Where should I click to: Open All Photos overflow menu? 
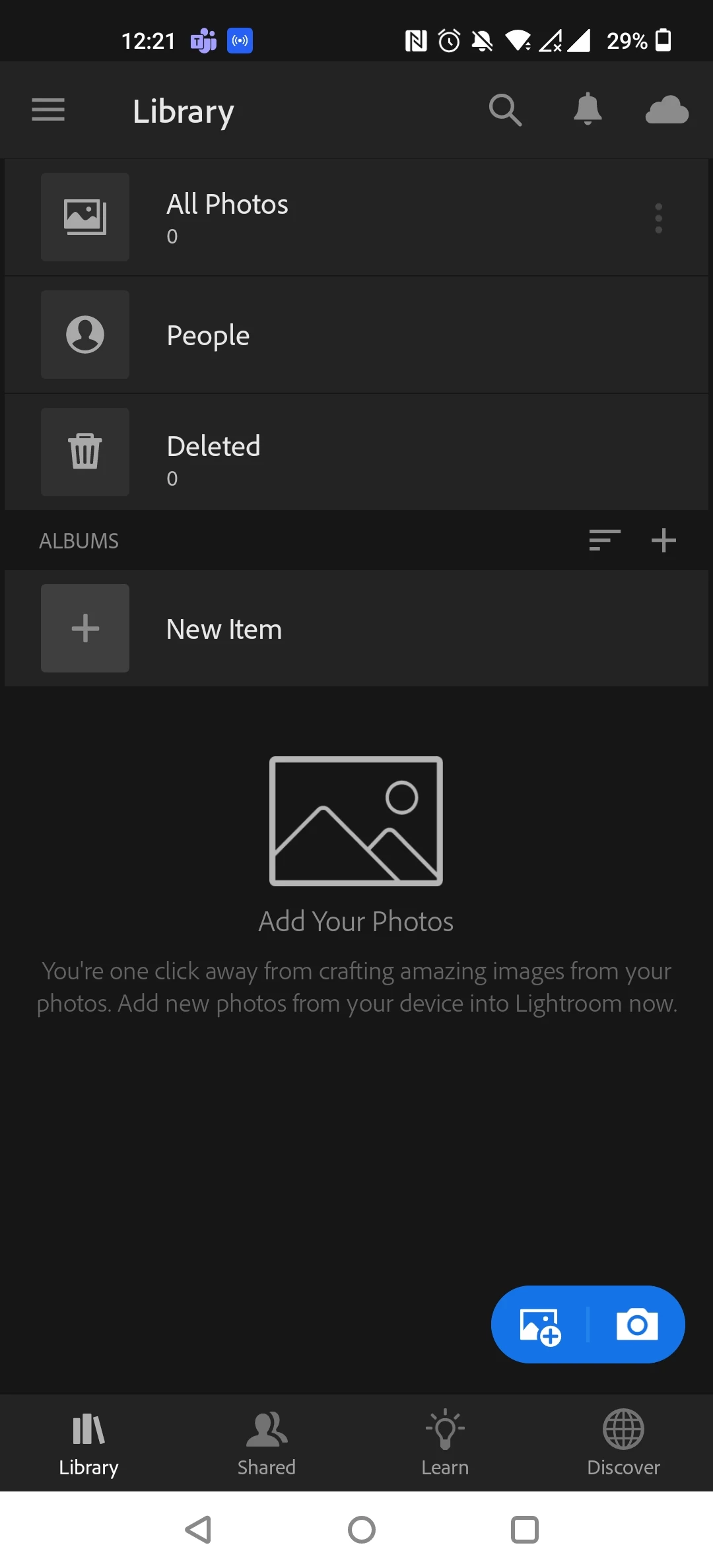coord(658,218)
